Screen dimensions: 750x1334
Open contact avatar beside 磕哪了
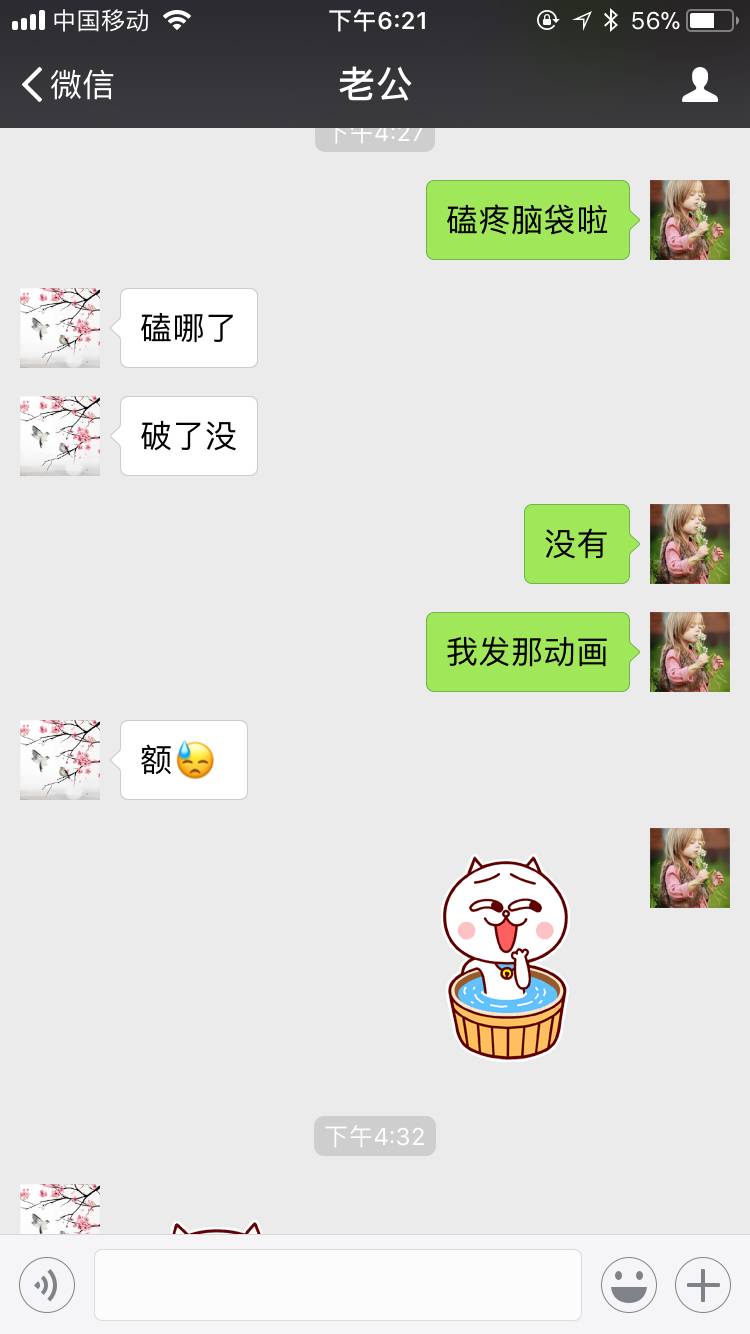point(60,328)
